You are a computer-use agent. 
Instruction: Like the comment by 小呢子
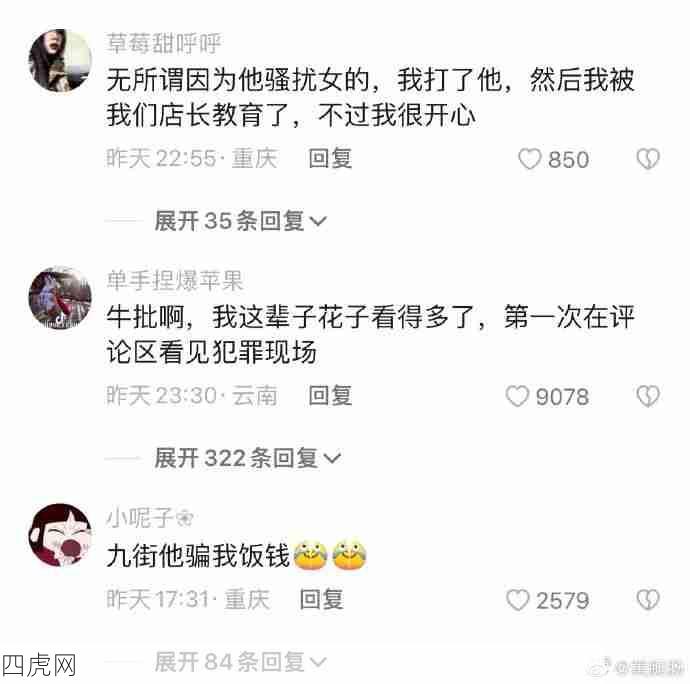[517, 600]
